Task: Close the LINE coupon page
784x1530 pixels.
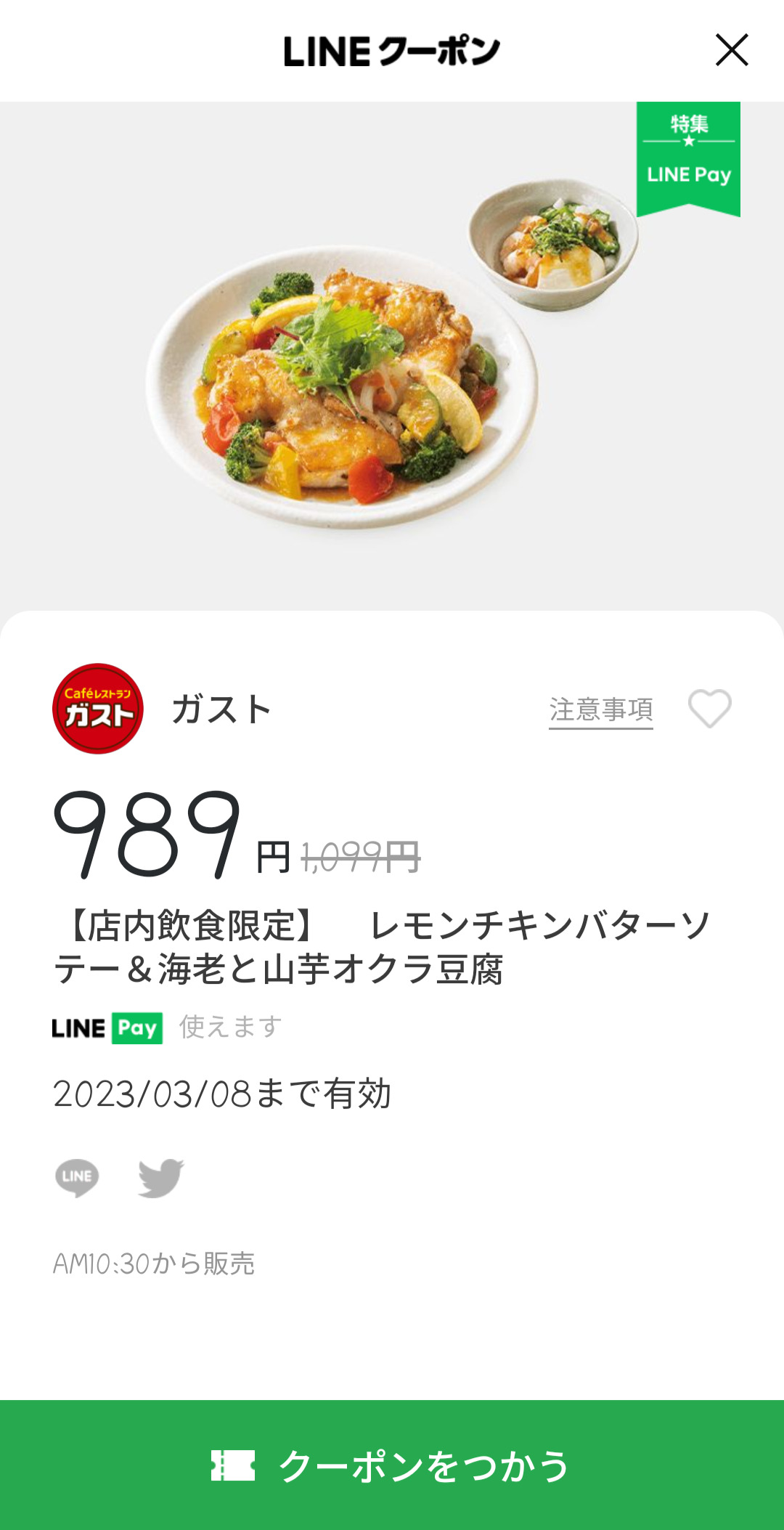Action: (x=731, y=50)
